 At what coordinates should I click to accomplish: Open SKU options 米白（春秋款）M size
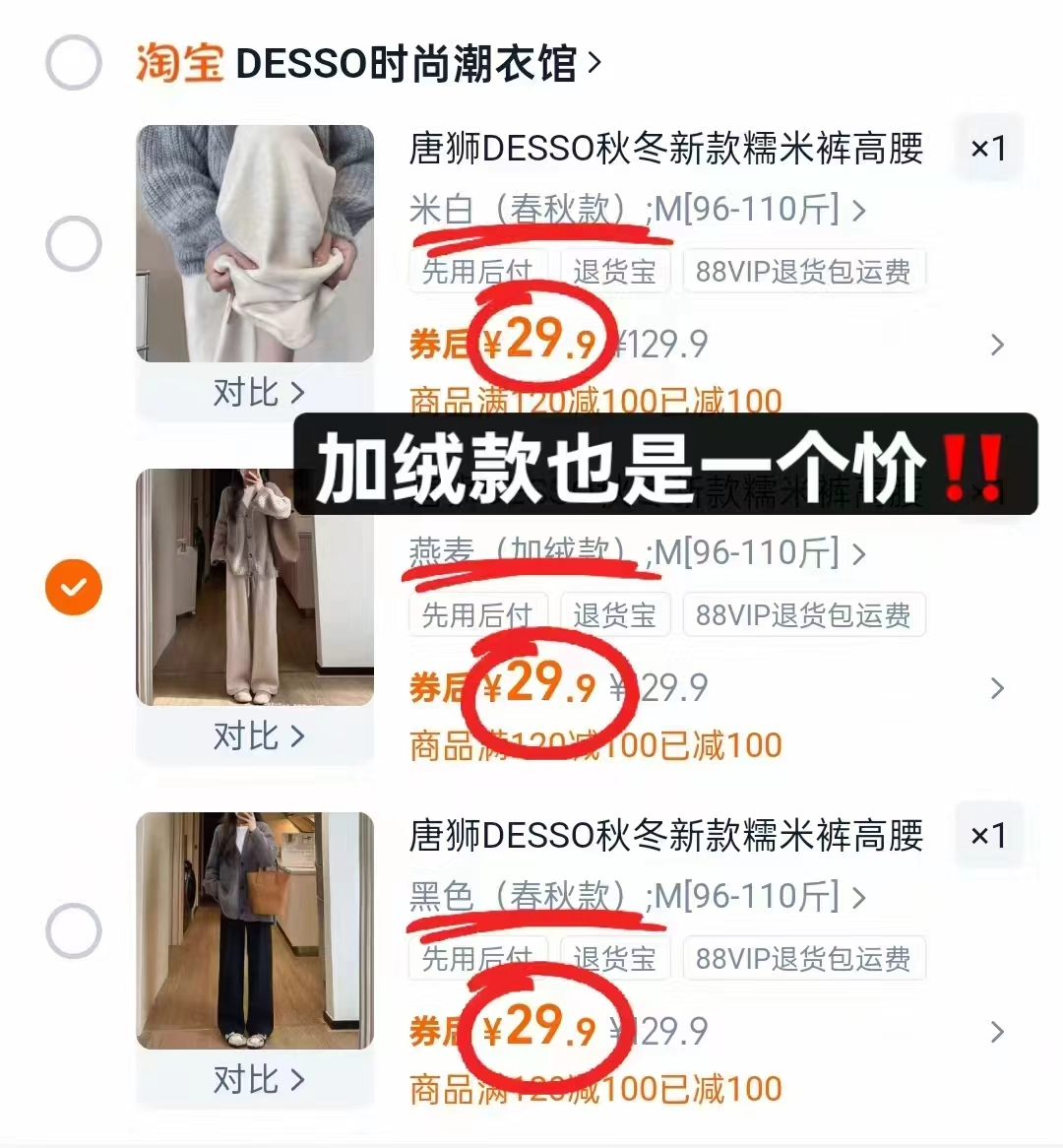point(630,209)
